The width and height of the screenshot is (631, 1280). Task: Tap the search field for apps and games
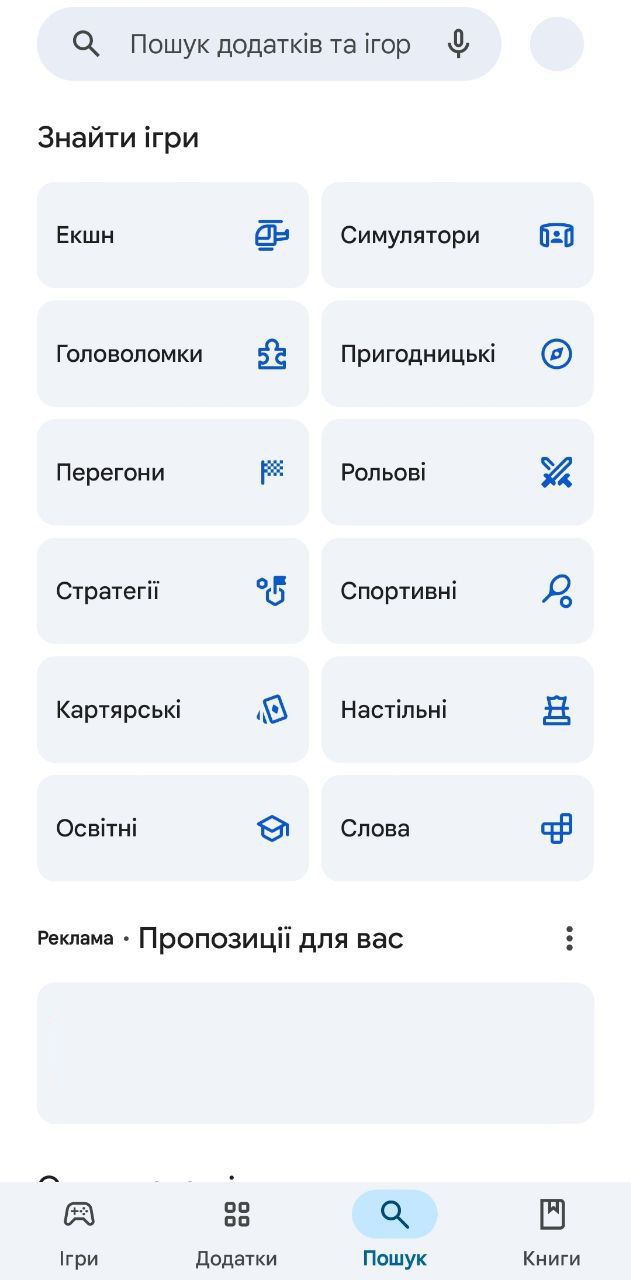pyautogui.click(x=270, y=44)
